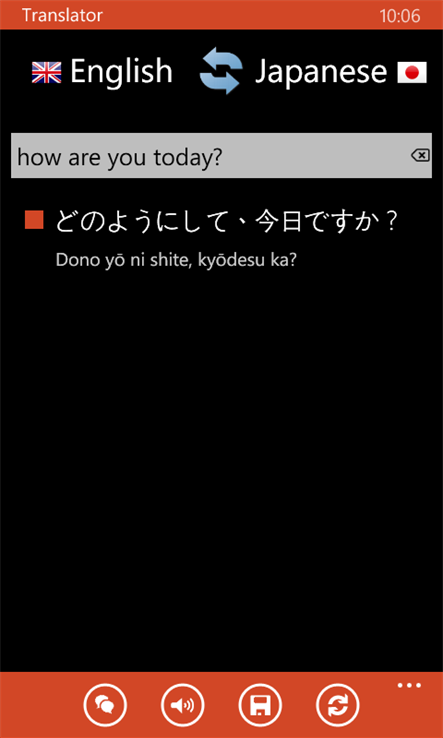Expand the app bar's three-dot menu
The image size is (443, 738).
coord(409,685)
